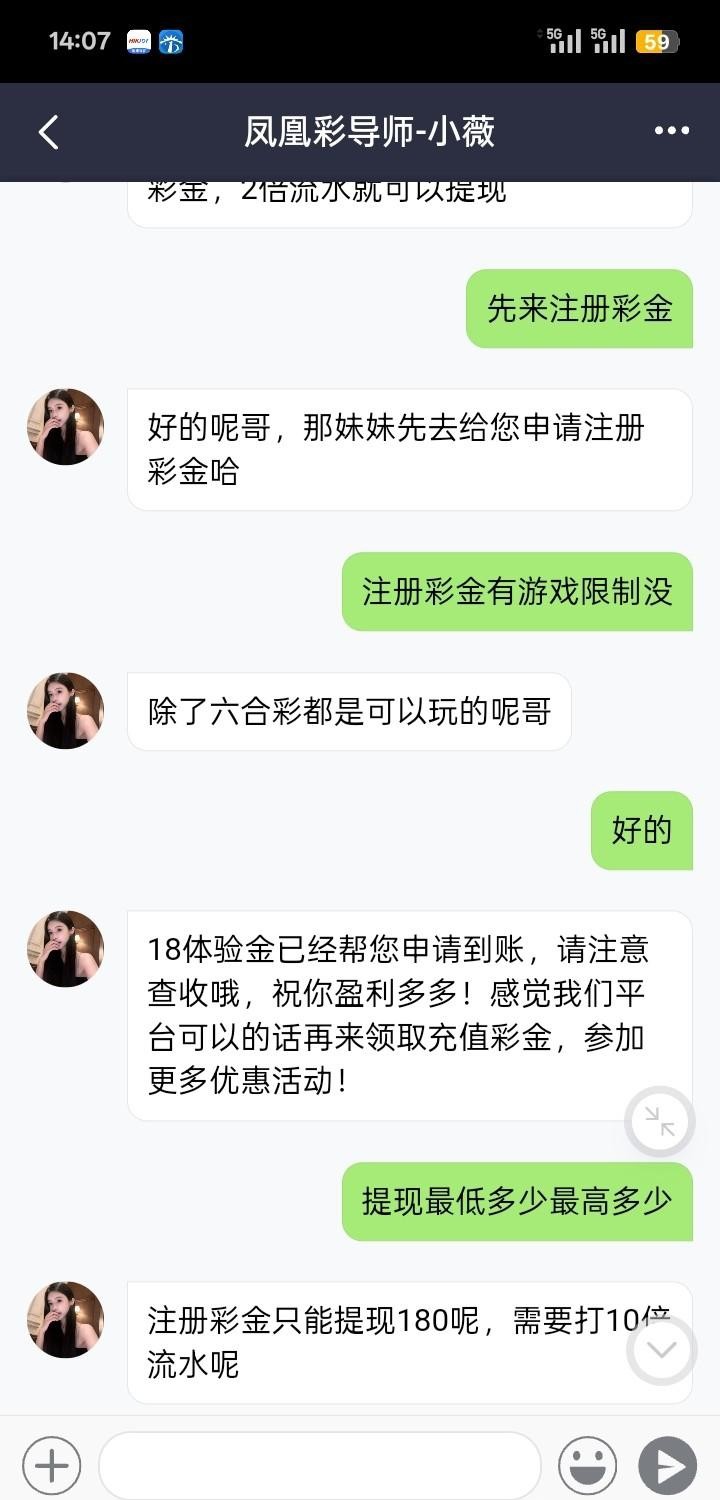
Task: Tap the floating minimize arrows button
Action: pos(659,1121)
